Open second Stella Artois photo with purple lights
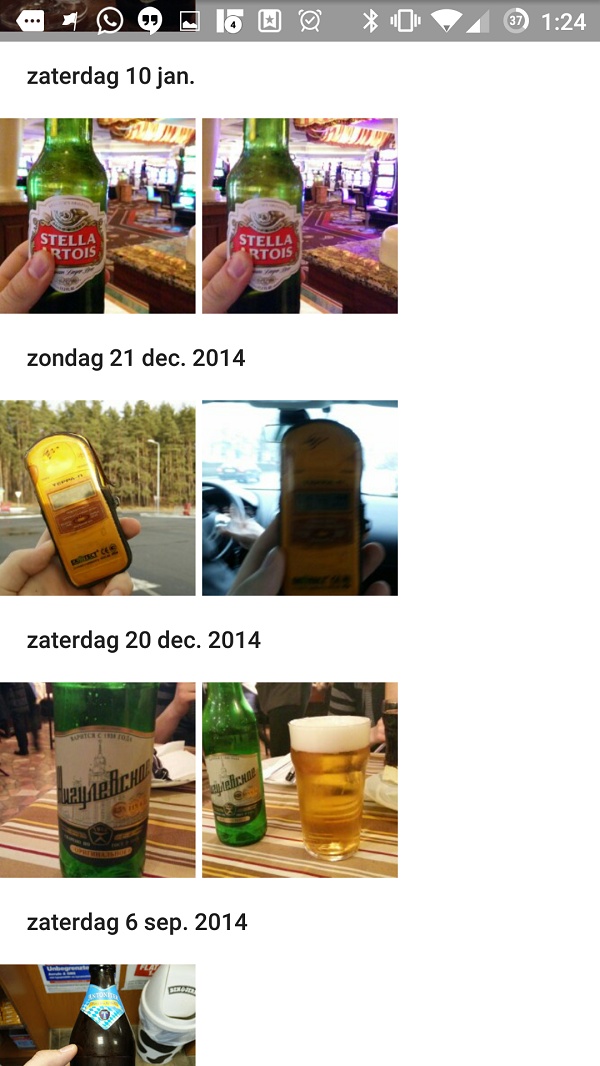This screenshot has height=1066, width=600. coord(300,216)
